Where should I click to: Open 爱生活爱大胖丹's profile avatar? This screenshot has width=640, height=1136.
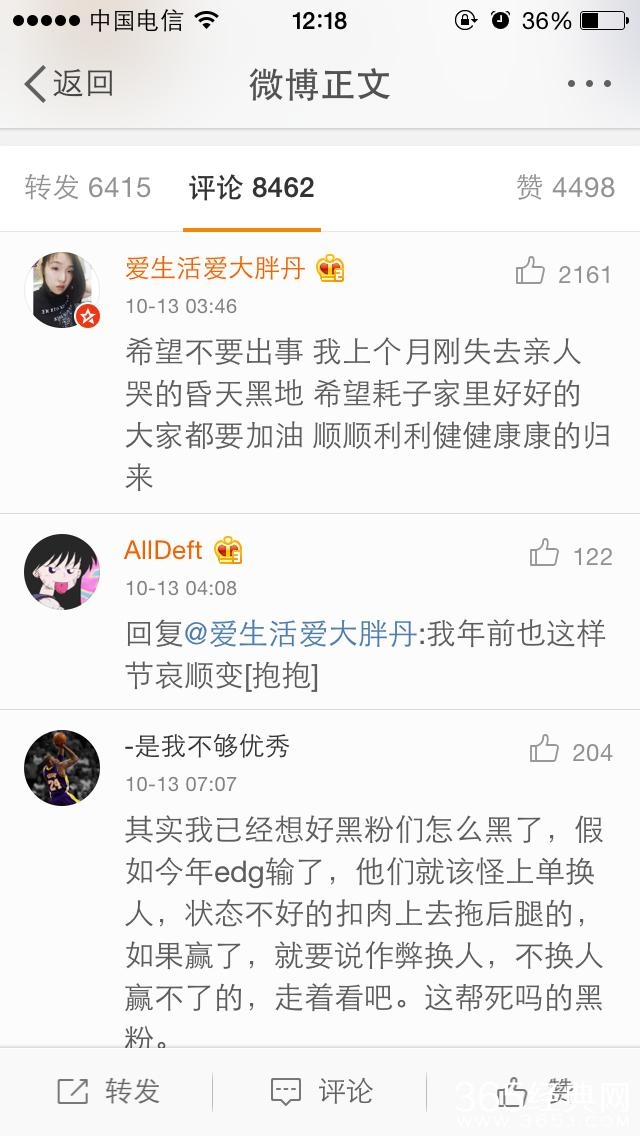[x=62, y=290]
